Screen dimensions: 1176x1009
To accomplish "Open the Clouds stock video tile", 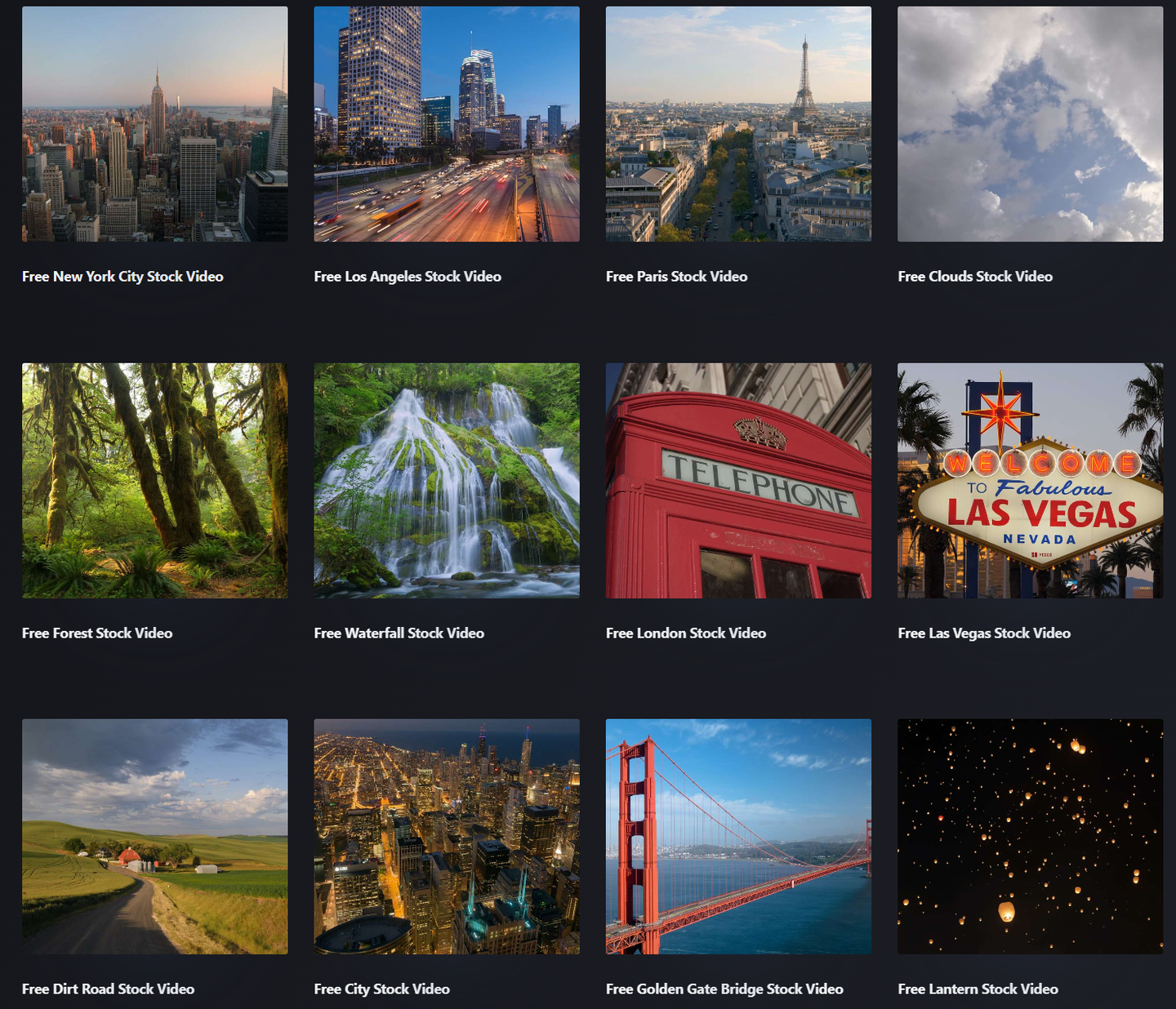I will coord(1030,124).
